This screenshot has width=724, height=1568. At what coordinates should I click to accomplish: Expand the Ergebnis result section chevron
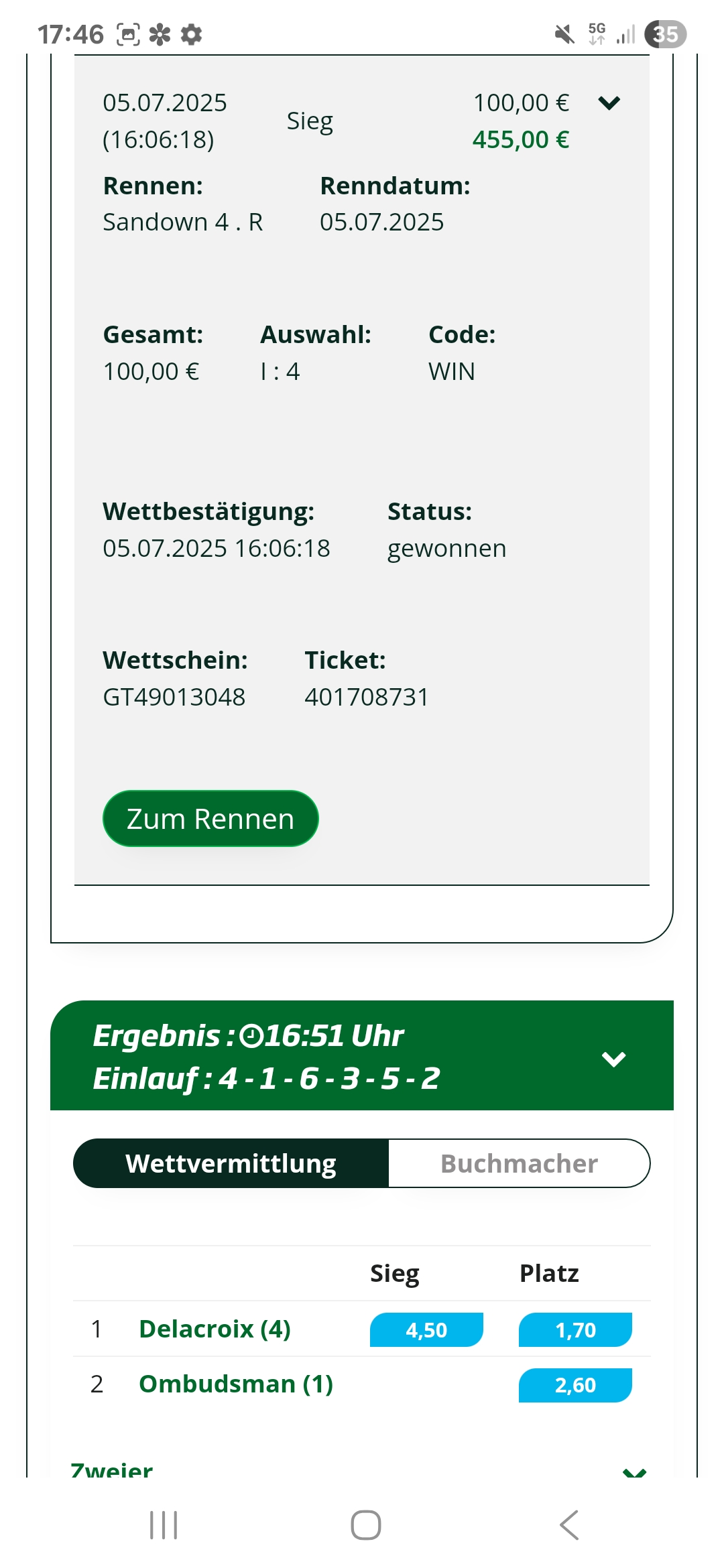pyautogui.click(x=613, y=1059)
